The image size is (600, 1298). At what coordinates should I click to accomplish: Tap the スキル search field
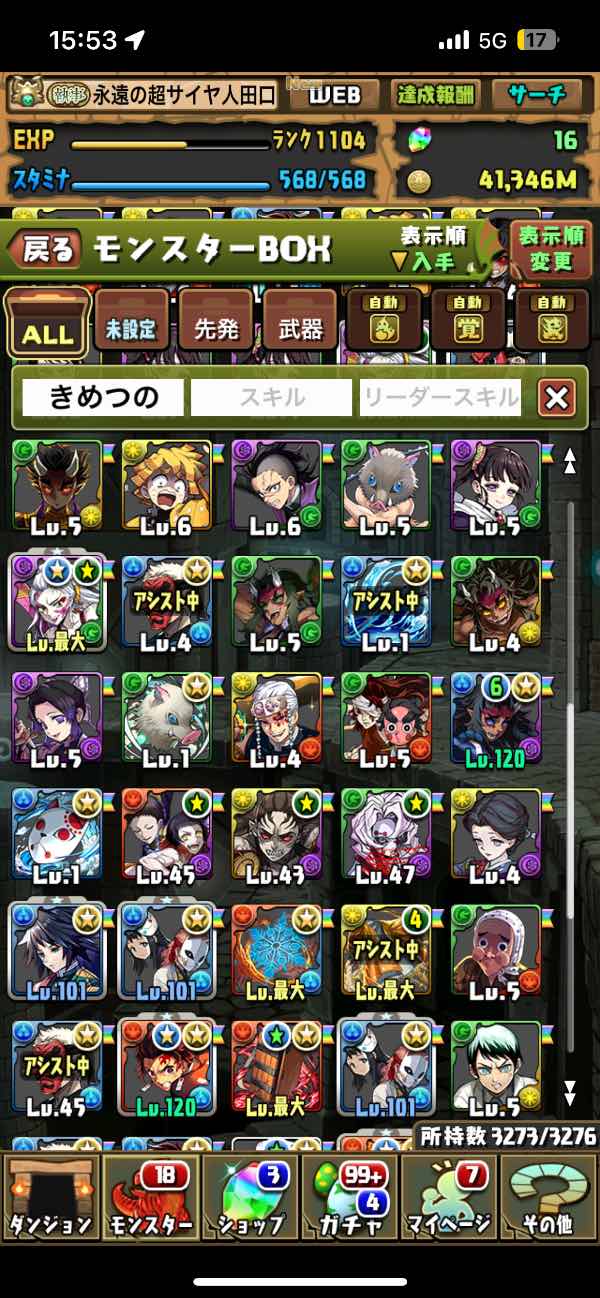point(271,398)
